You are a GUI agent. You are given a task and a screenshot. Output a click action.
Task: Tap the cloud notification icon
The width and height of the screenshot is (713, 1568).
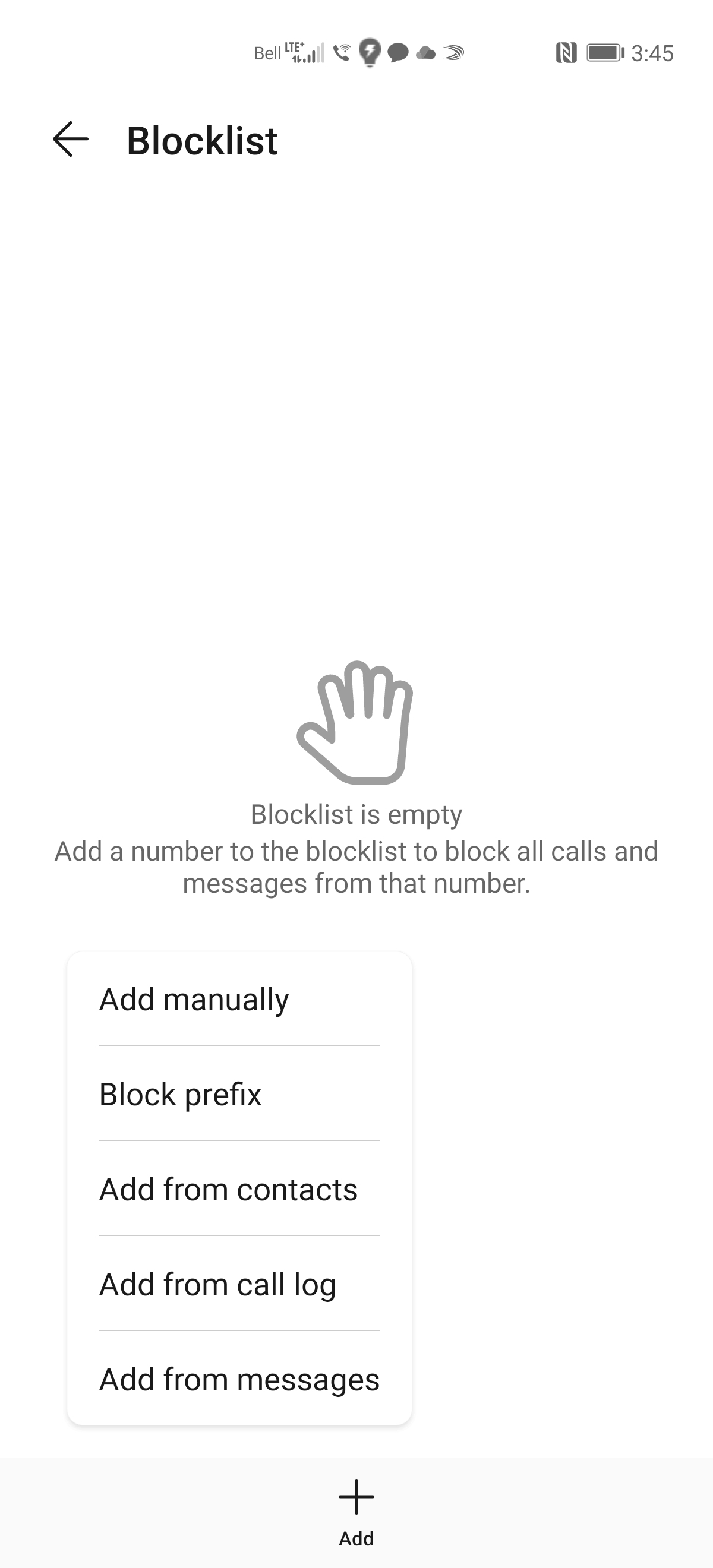pyautogui.click(x=425, y=55)
